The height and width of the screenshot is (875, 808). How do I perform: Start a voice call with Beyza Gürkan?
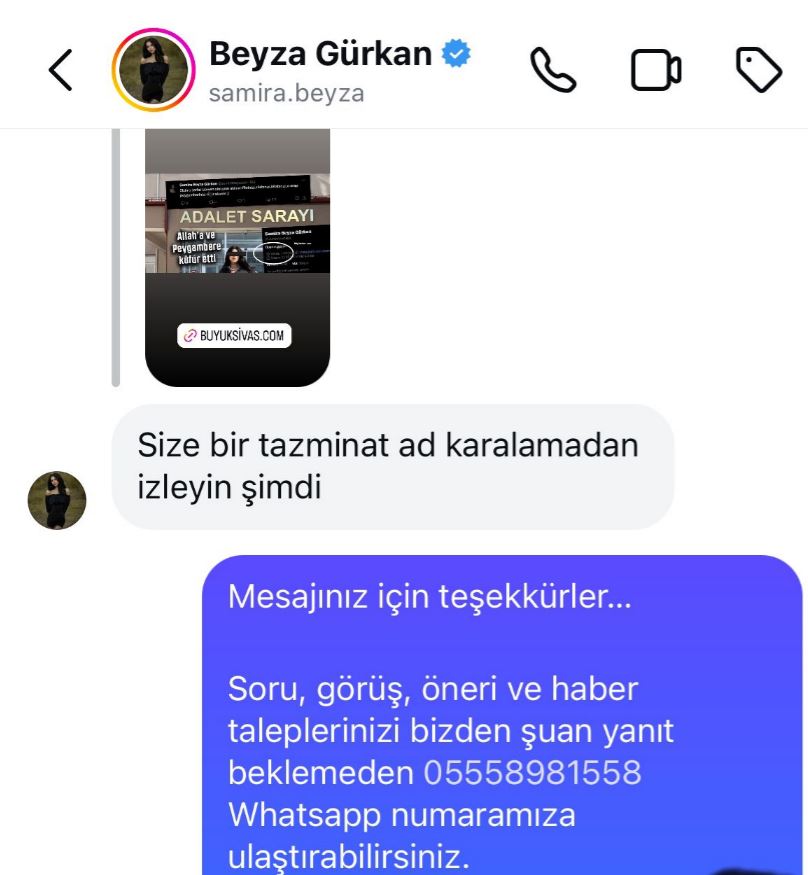click(553, 70)
